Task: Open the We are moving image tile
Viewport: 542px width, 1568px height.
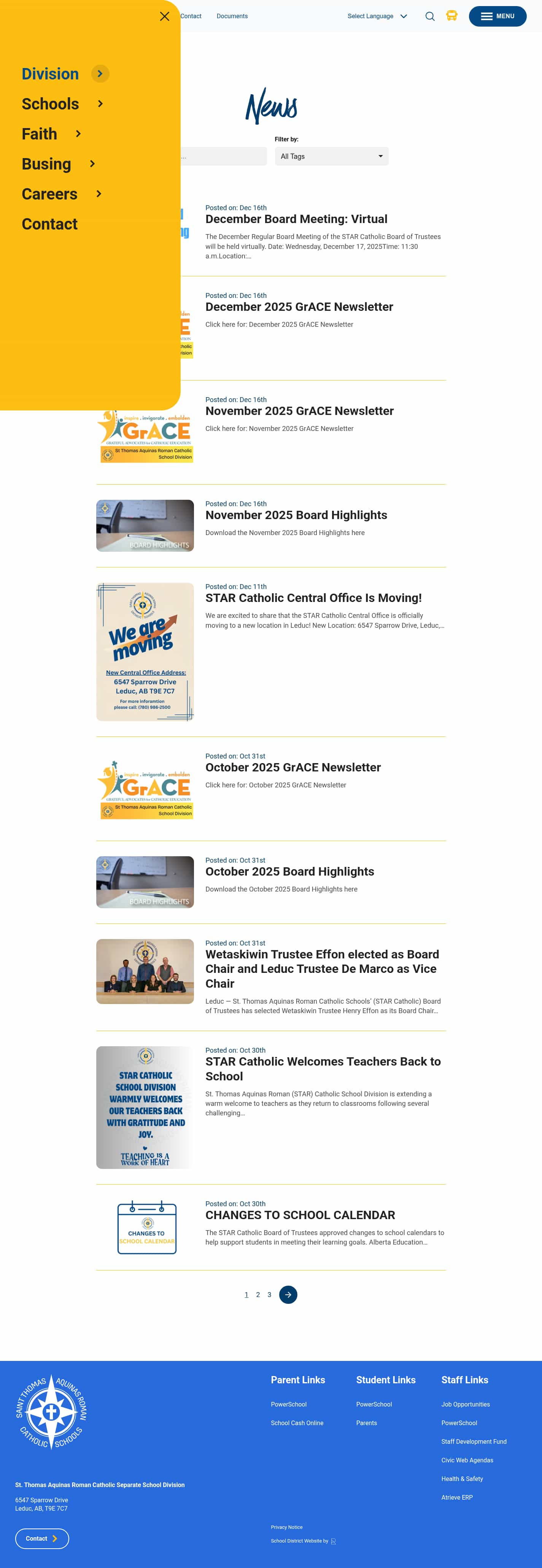Action: point(145,651)
